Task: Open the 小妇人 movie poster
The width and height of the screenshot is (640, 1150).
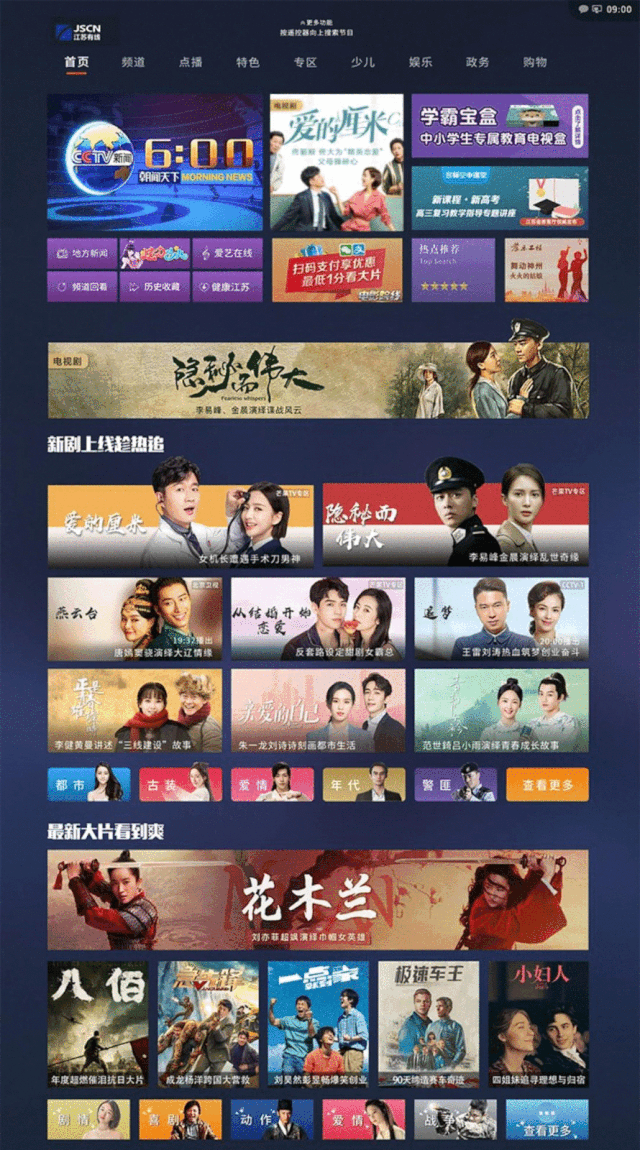Action: [538, 1024]
